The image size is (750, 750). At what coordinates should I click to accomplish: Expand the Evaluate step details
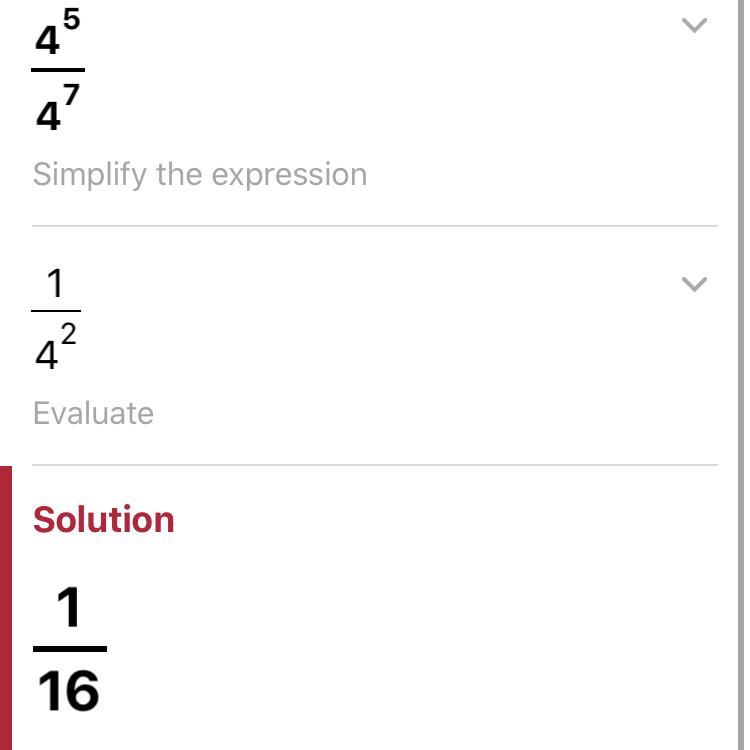coord(694,285)
